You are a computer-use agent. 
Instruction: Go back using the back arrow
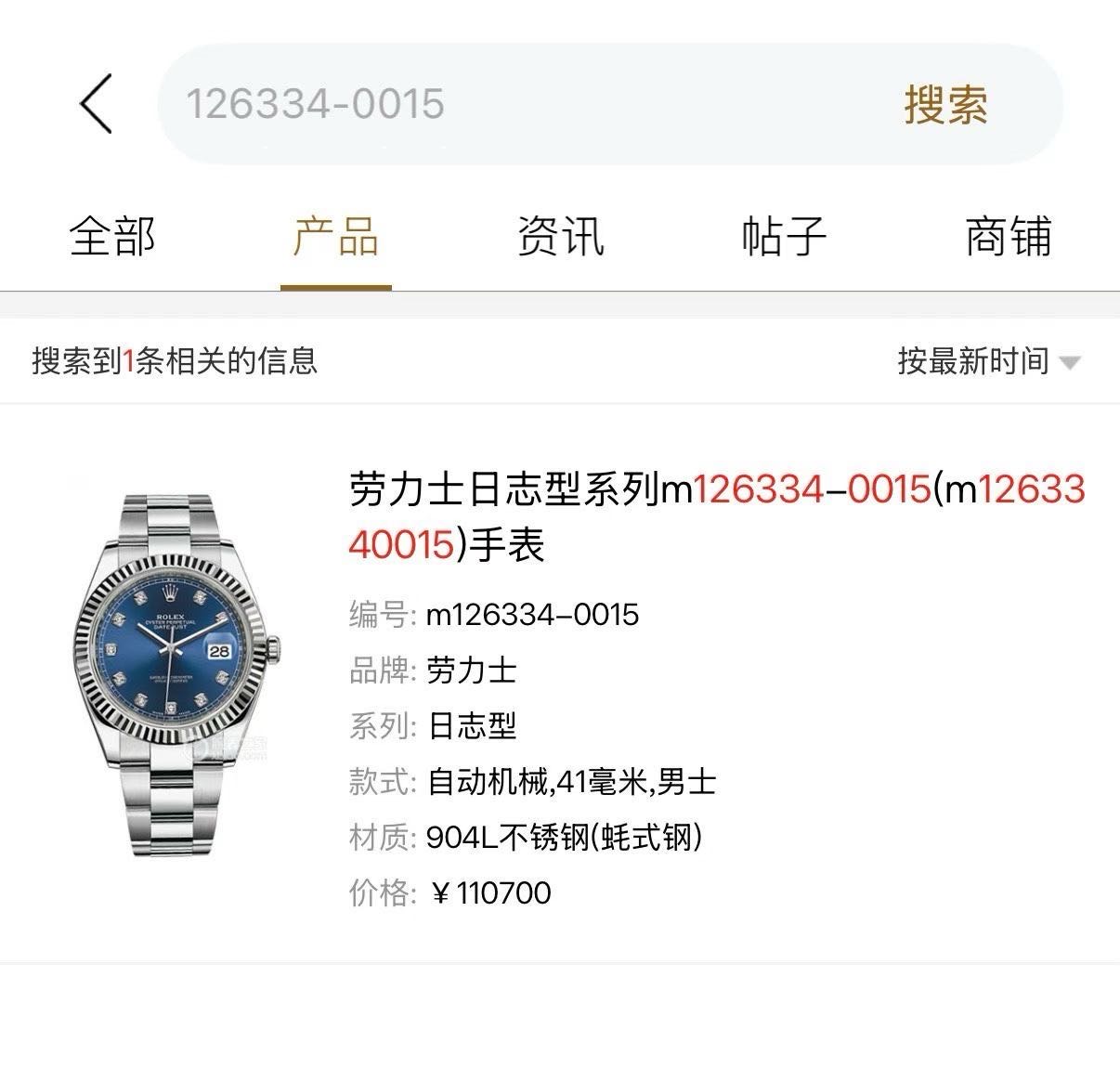tap(96, 104)
